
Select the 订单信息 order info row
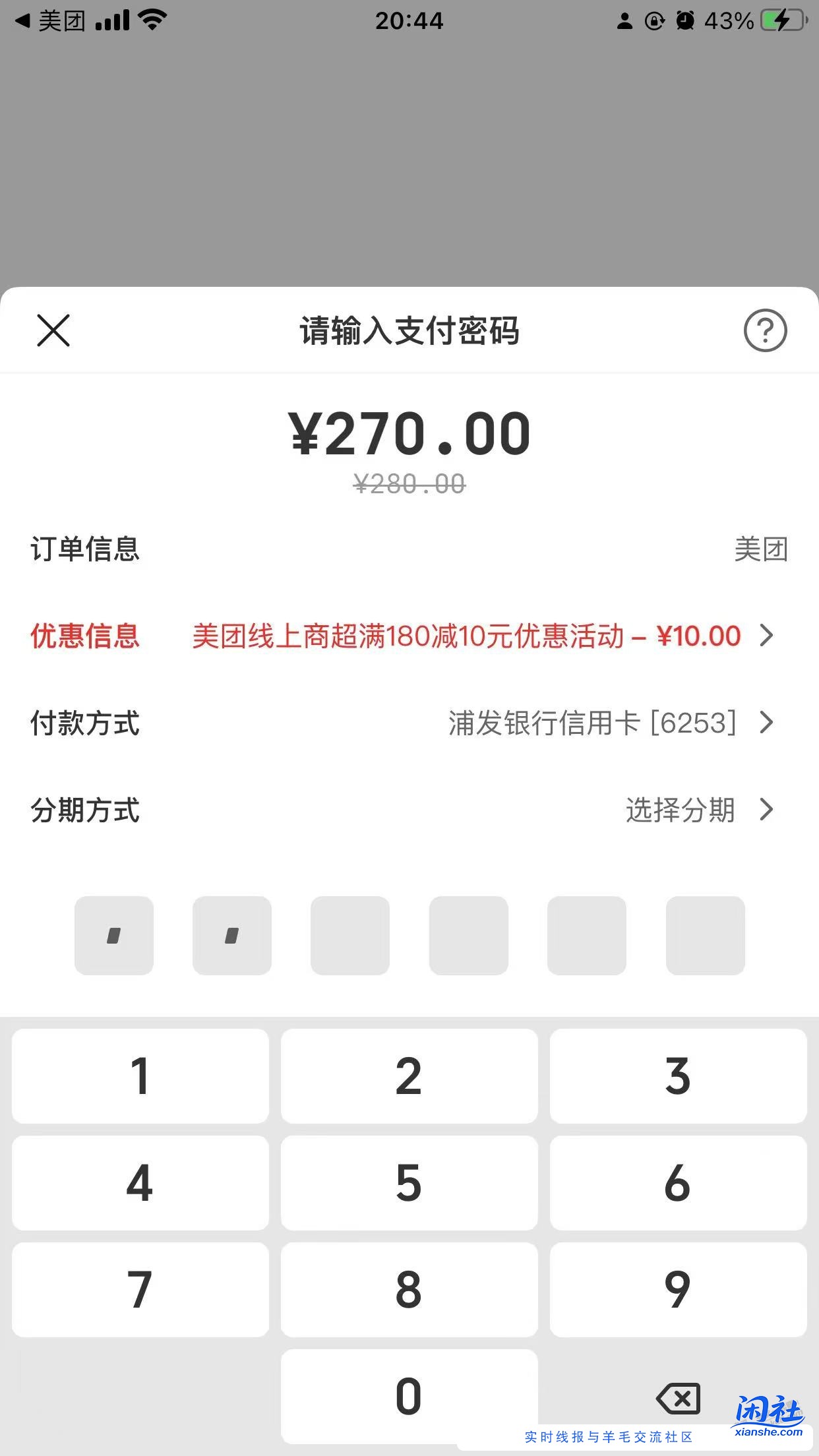click(x=409, y=549)
